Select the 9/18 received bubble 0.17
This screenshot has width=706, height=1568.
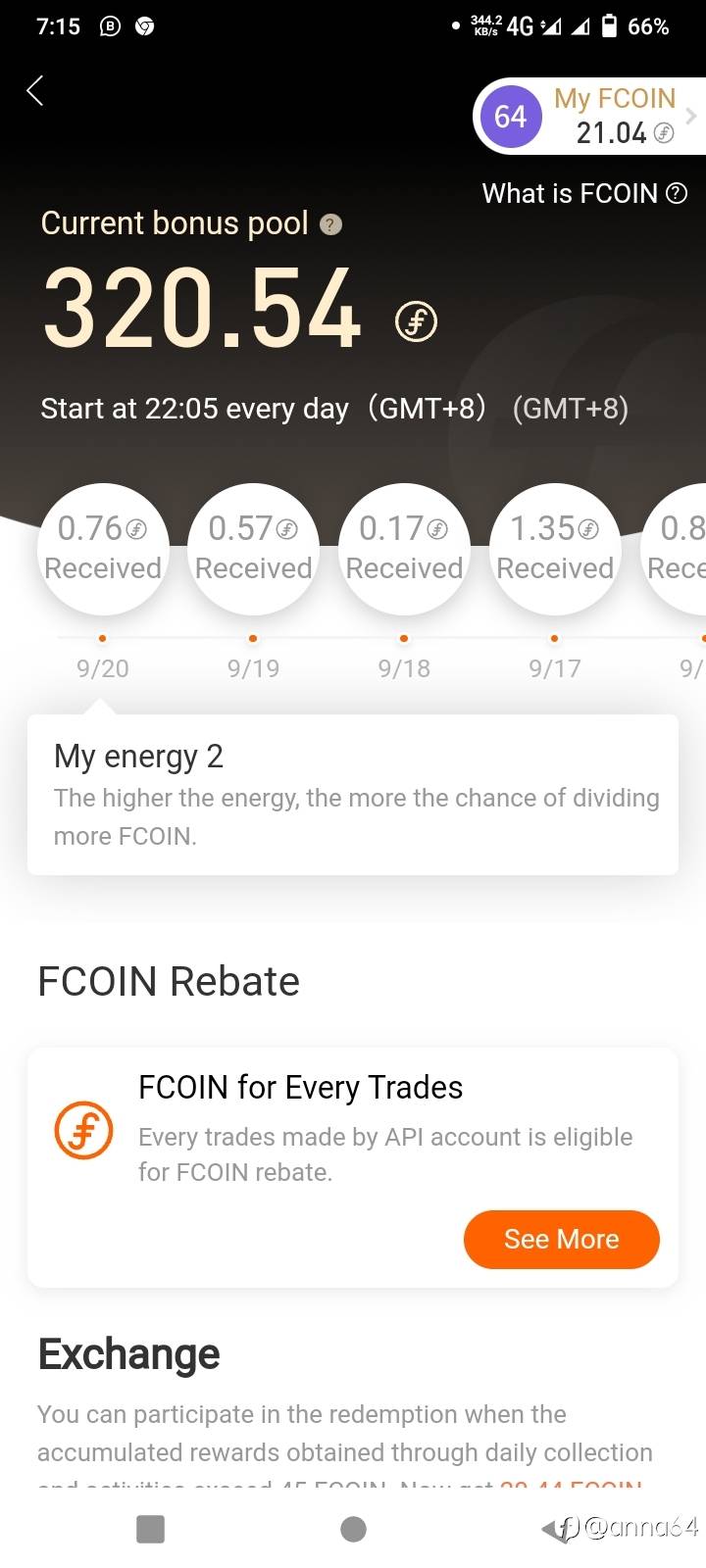coord(404,549)
